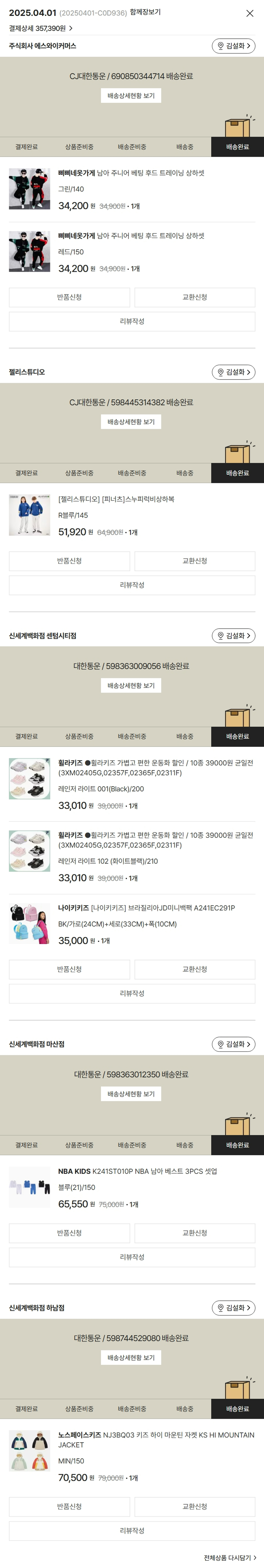264x1568 pixels.
Task: View delivery status for CJ대한통운 690850344714
Action: tap(131, 95)
